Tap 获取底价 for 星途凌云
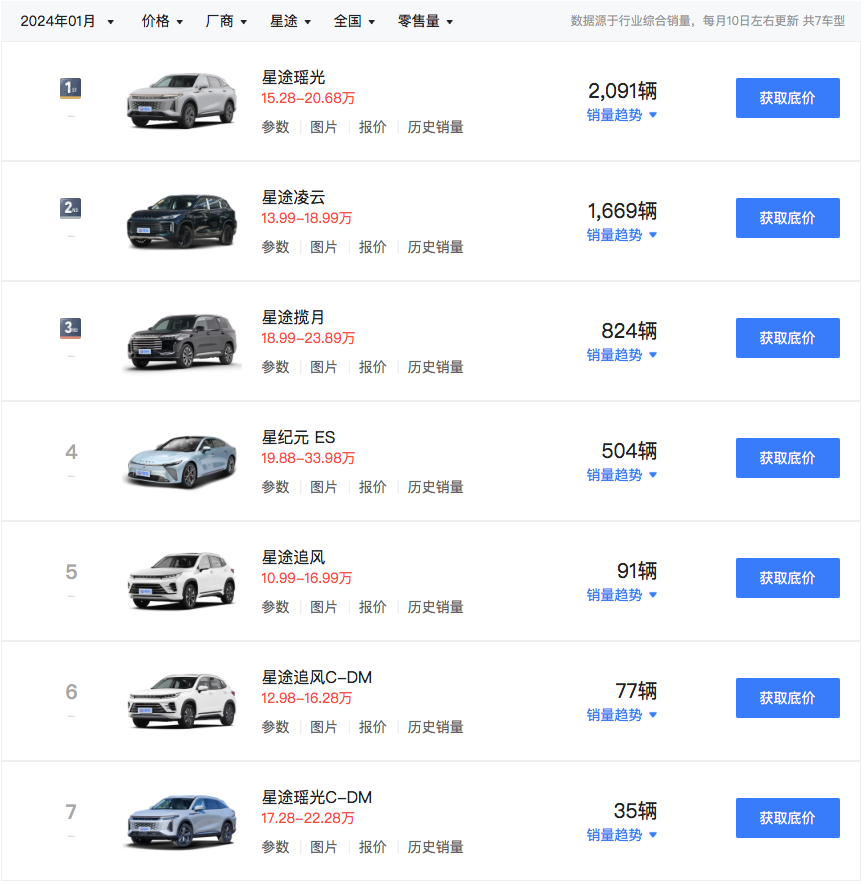This screenshot has height=884, width=864. coord(787,218)
